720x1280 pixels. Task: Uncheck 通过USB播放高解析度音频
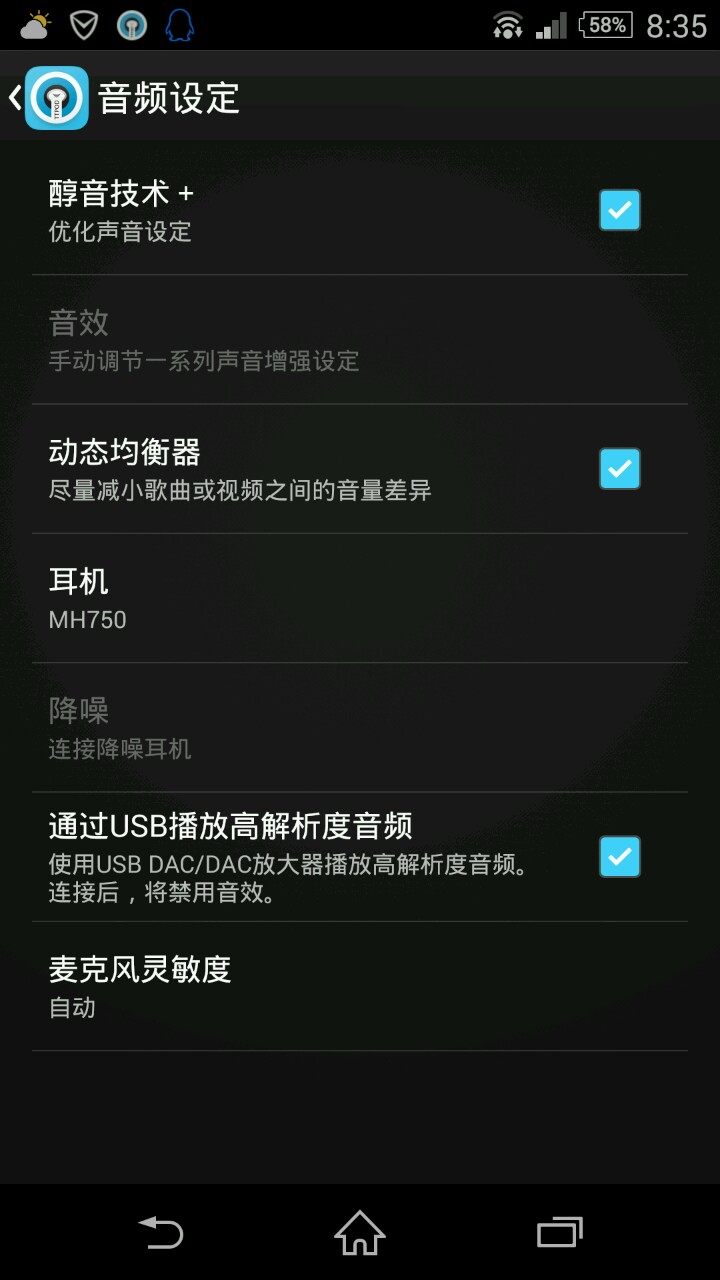click(x=619, y=857)
